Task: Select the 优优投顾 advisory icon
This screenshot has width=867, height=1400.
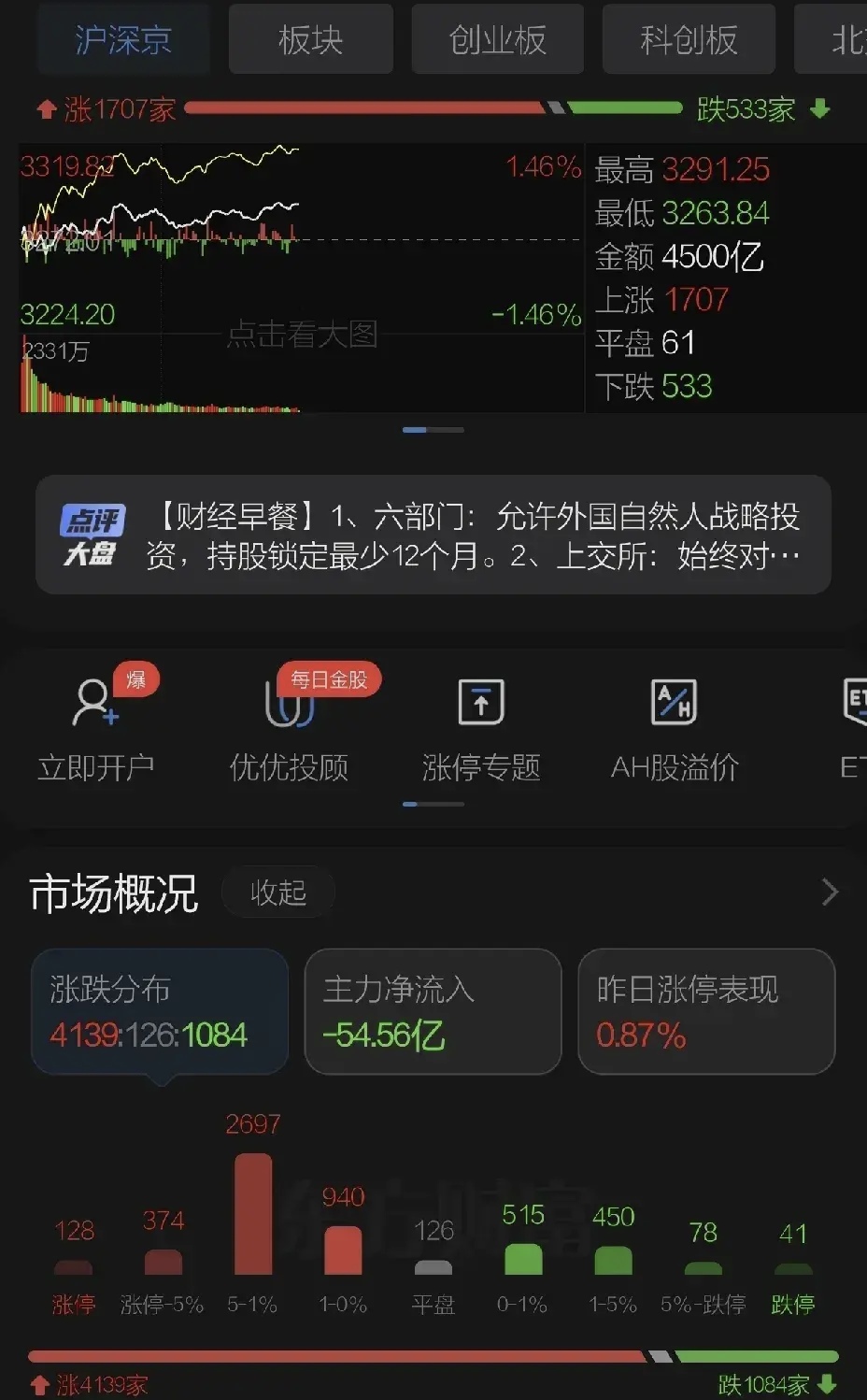Action: [x=290, y=729]
